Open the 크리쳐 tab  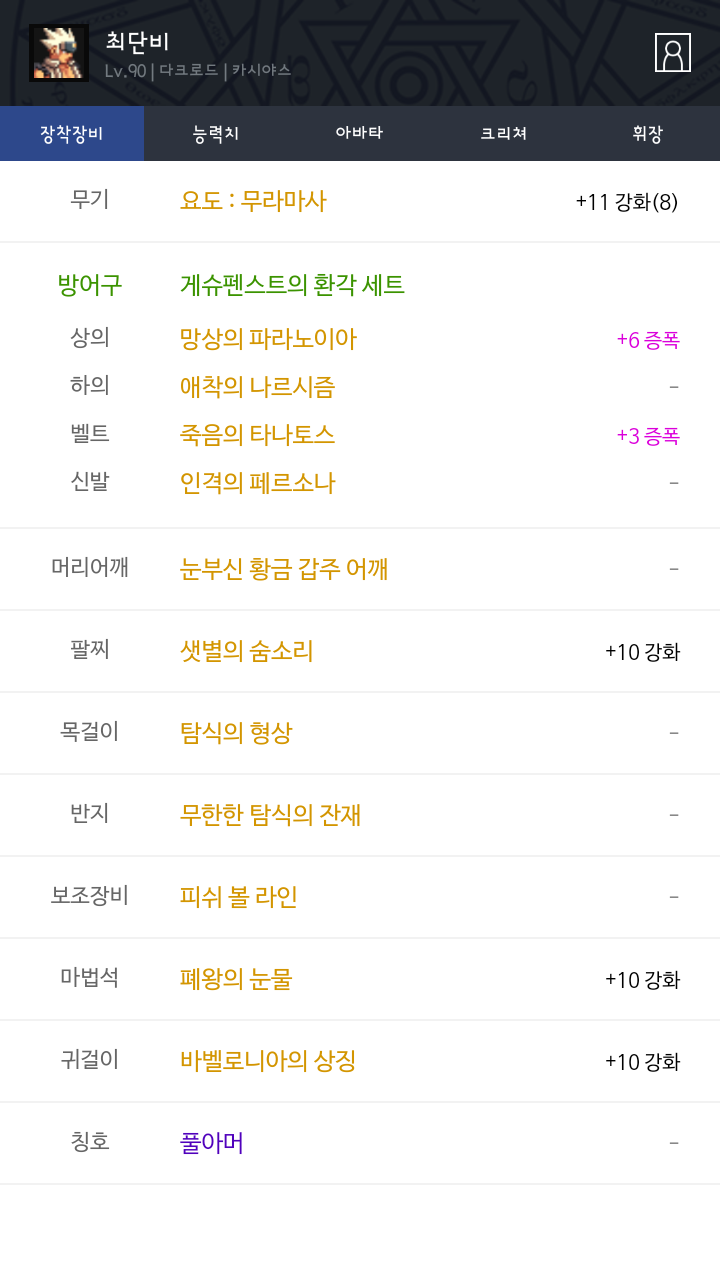pos(504,134)
